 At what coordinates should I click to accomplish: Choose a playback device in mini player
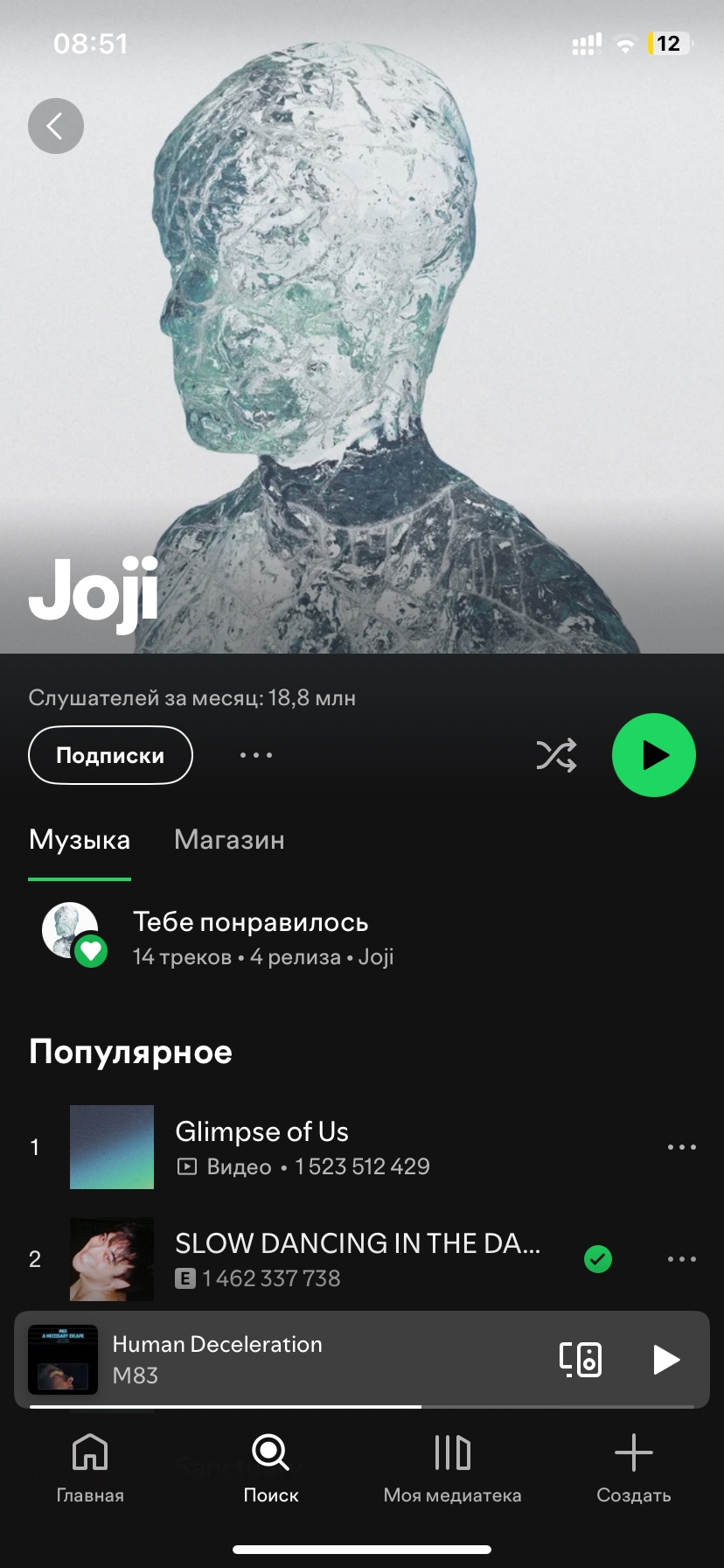pyautogui.click(x=581, y=1359)
